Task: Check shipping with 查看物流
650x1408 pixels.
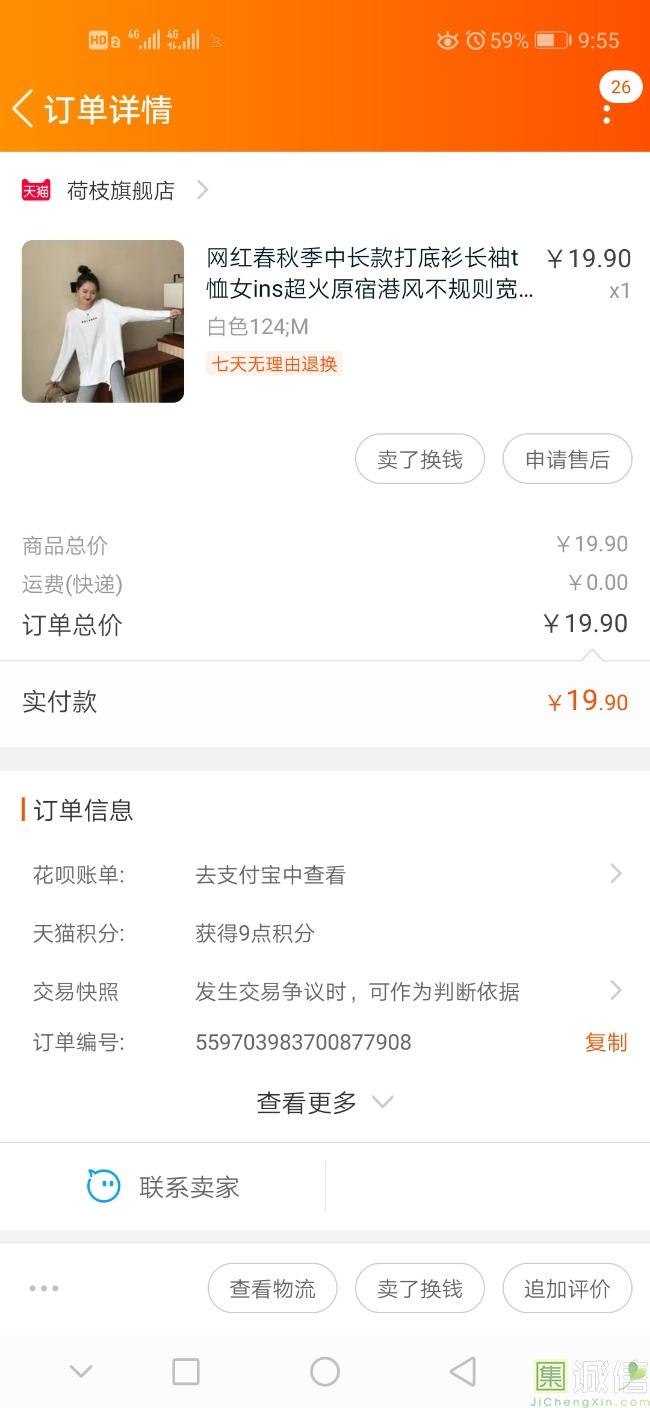Action: click(x=272, y=1288)
